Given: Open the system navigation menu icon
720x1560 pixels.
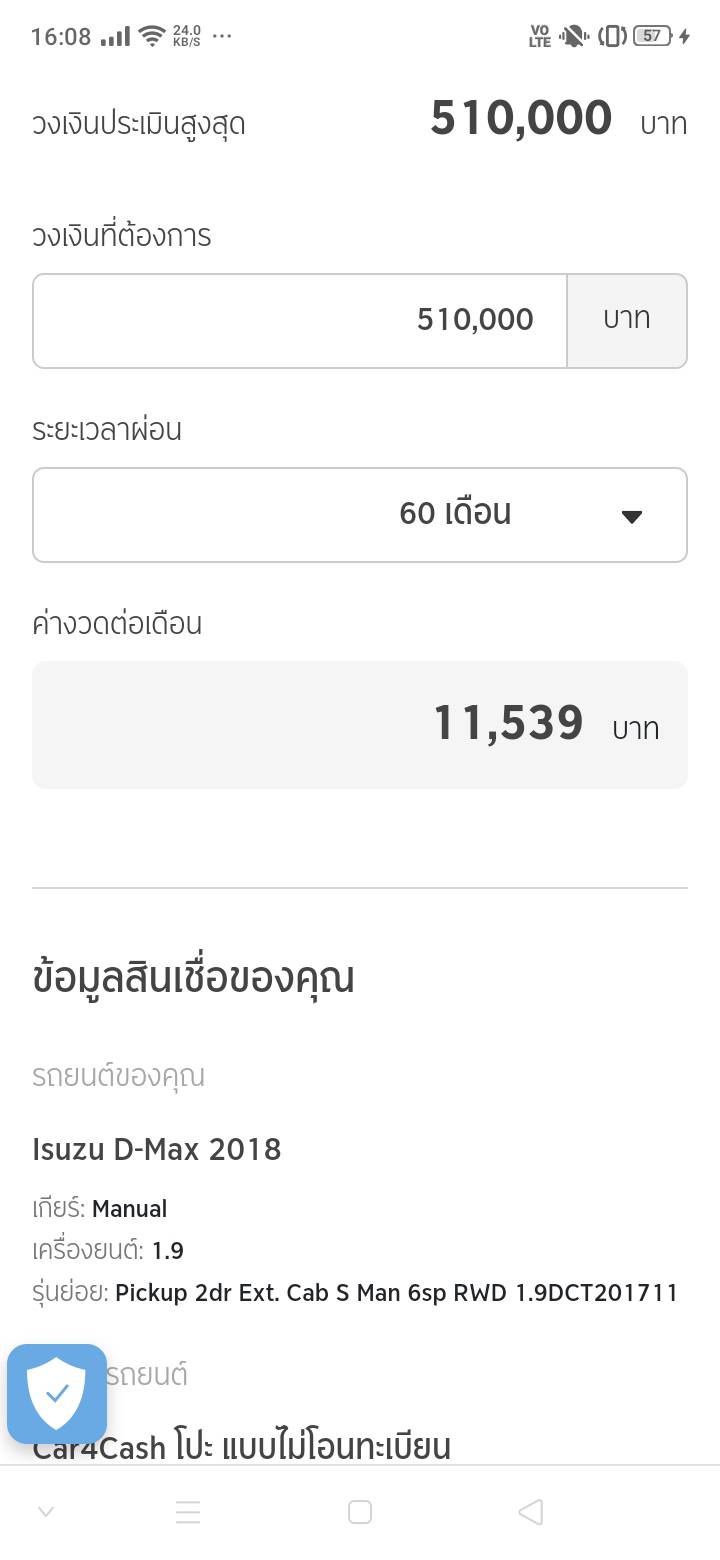Looking at the screenshot, I should pyautogui.click(x=188, y=1512).
